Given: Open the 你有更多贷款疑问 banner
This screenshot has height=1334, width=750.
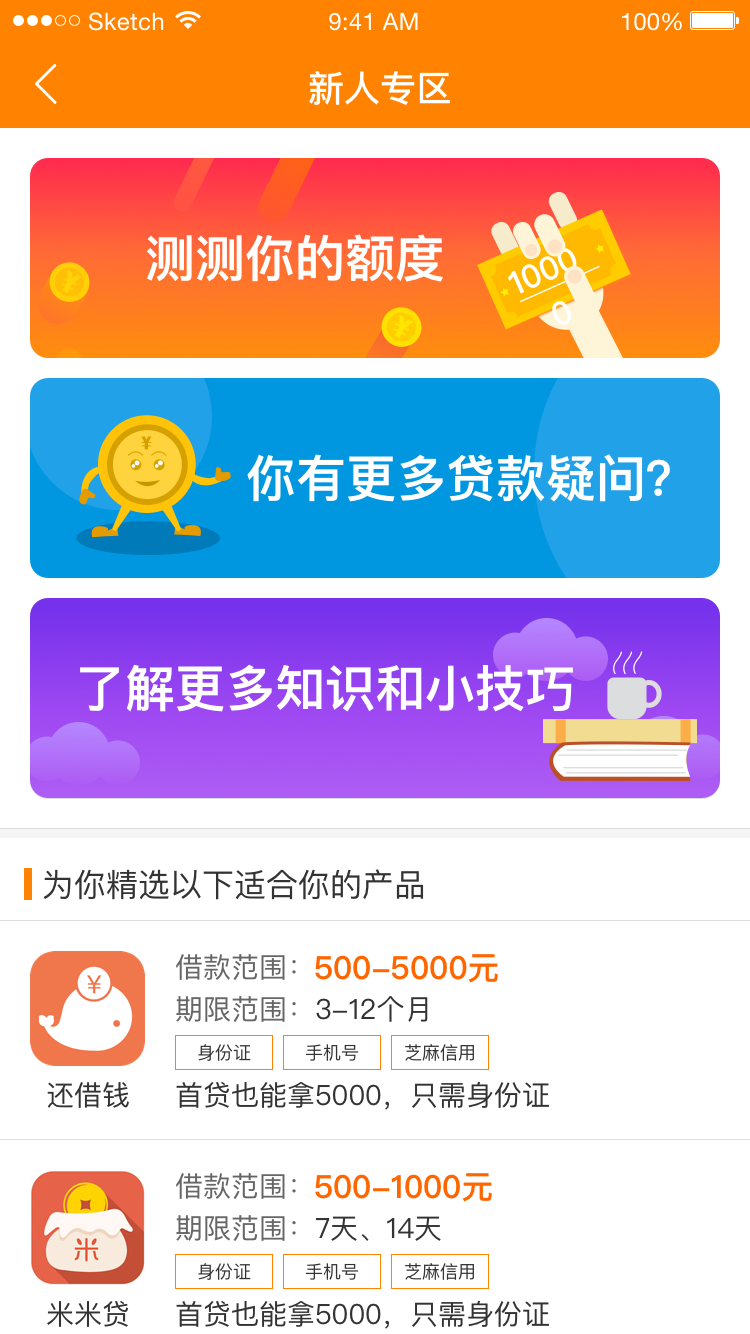Looking at the screenshot, I should (x=375, y=478).
